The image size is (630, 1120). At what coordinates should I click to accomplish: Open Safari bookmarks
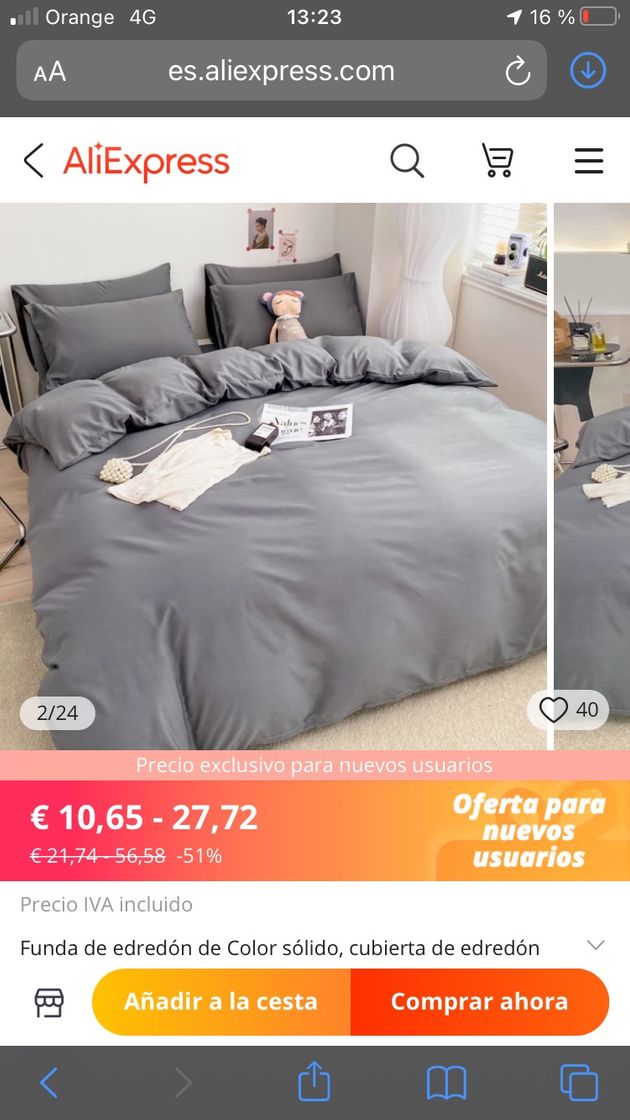[x=446, y=1082]
